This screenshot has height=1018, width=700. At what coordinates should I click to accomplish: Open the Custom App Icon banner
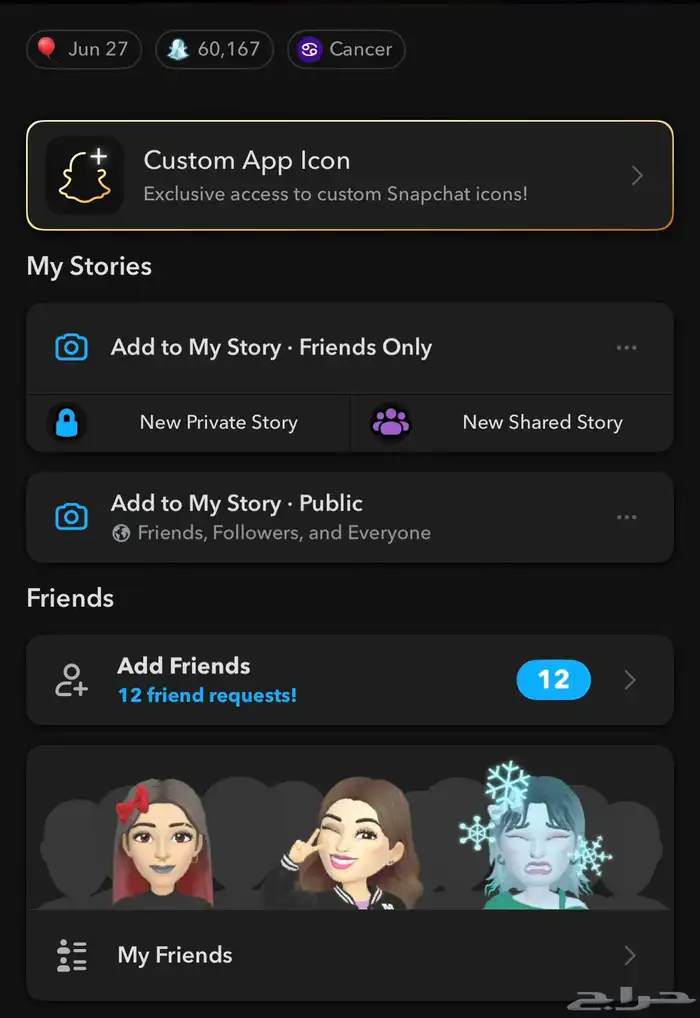tap(349, 176)
